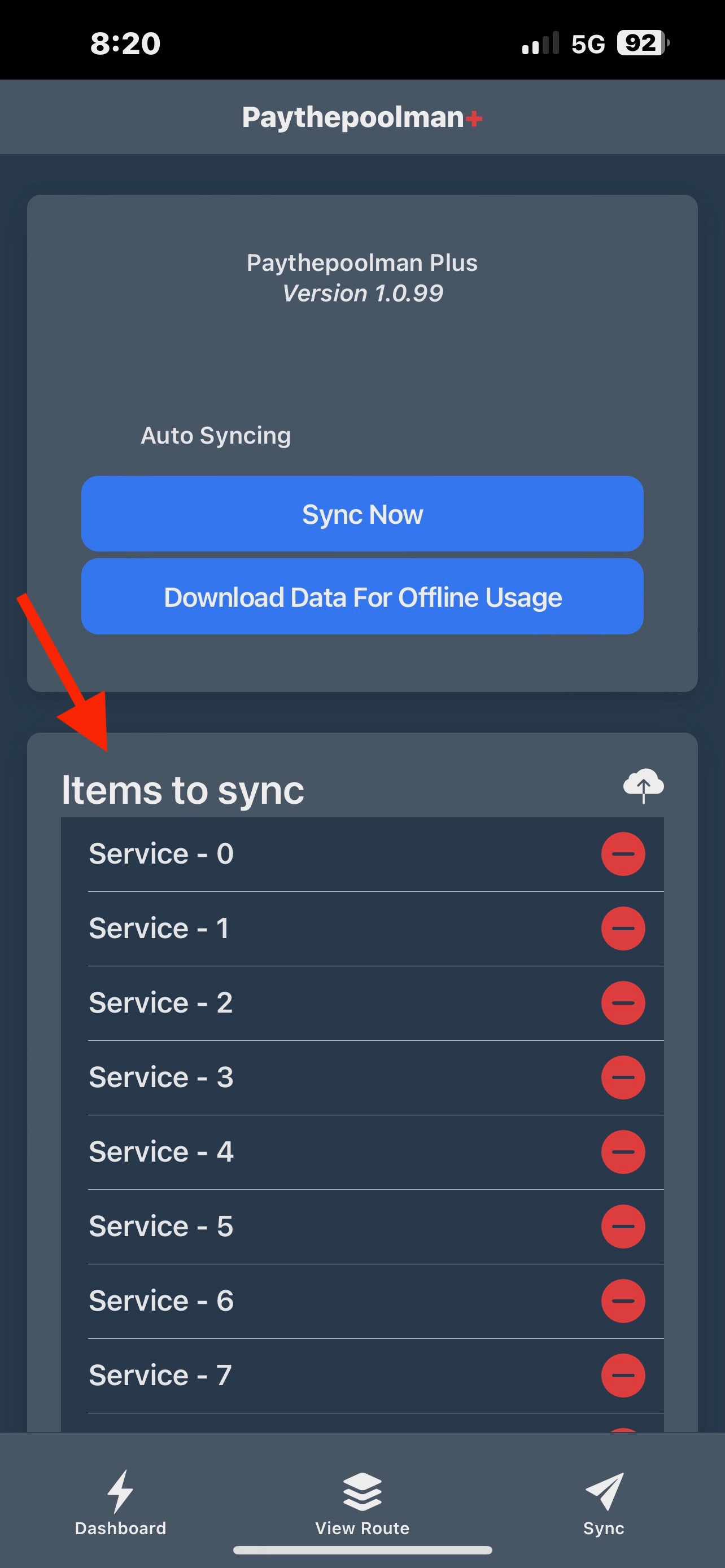Screen dimensions: 725x1568
Task: Download Data For Offline Usage
Action: tap(362, 597)
